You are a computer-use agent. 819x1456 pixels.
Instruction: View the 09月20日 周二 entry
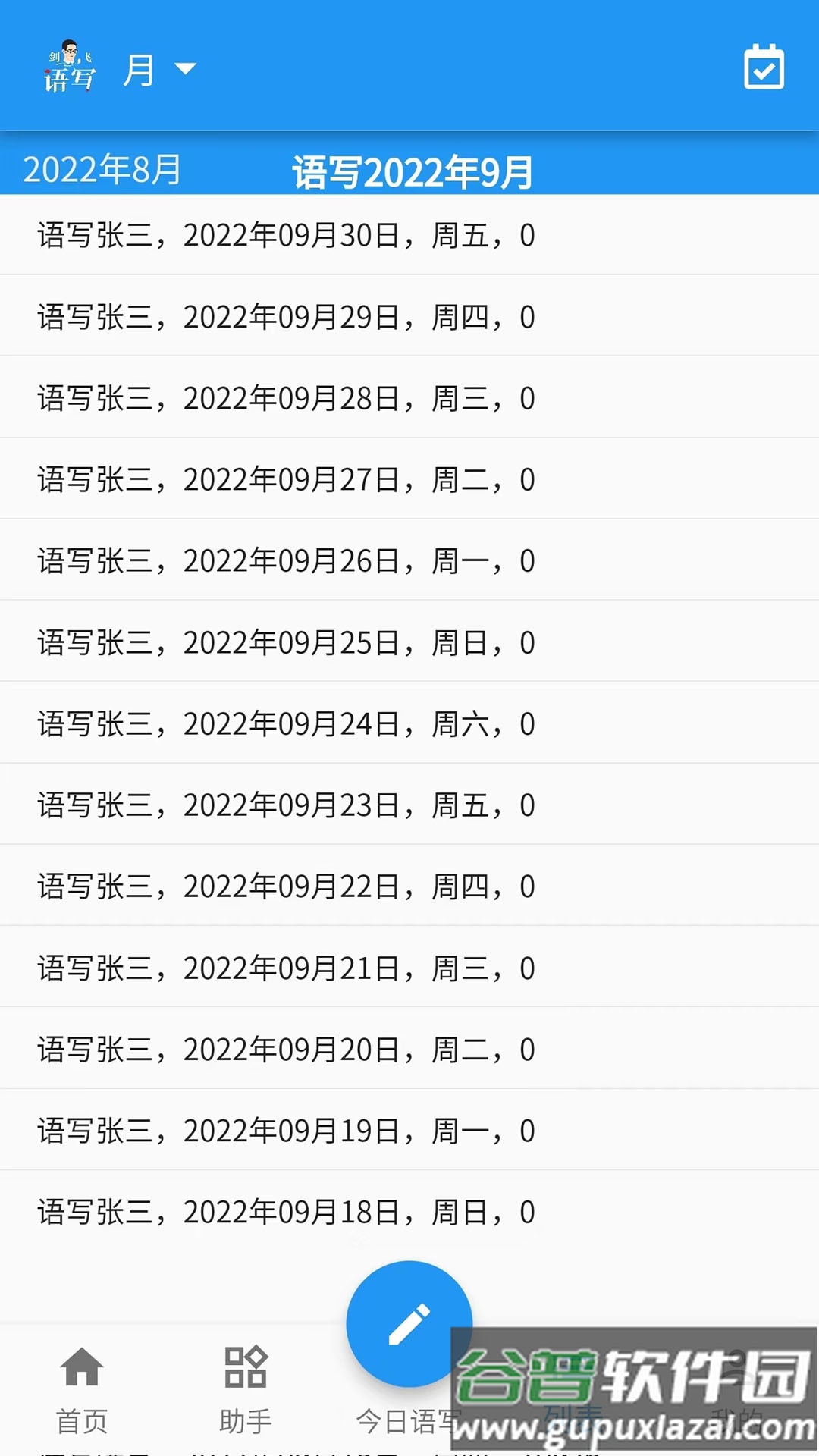pos(284,1048)
